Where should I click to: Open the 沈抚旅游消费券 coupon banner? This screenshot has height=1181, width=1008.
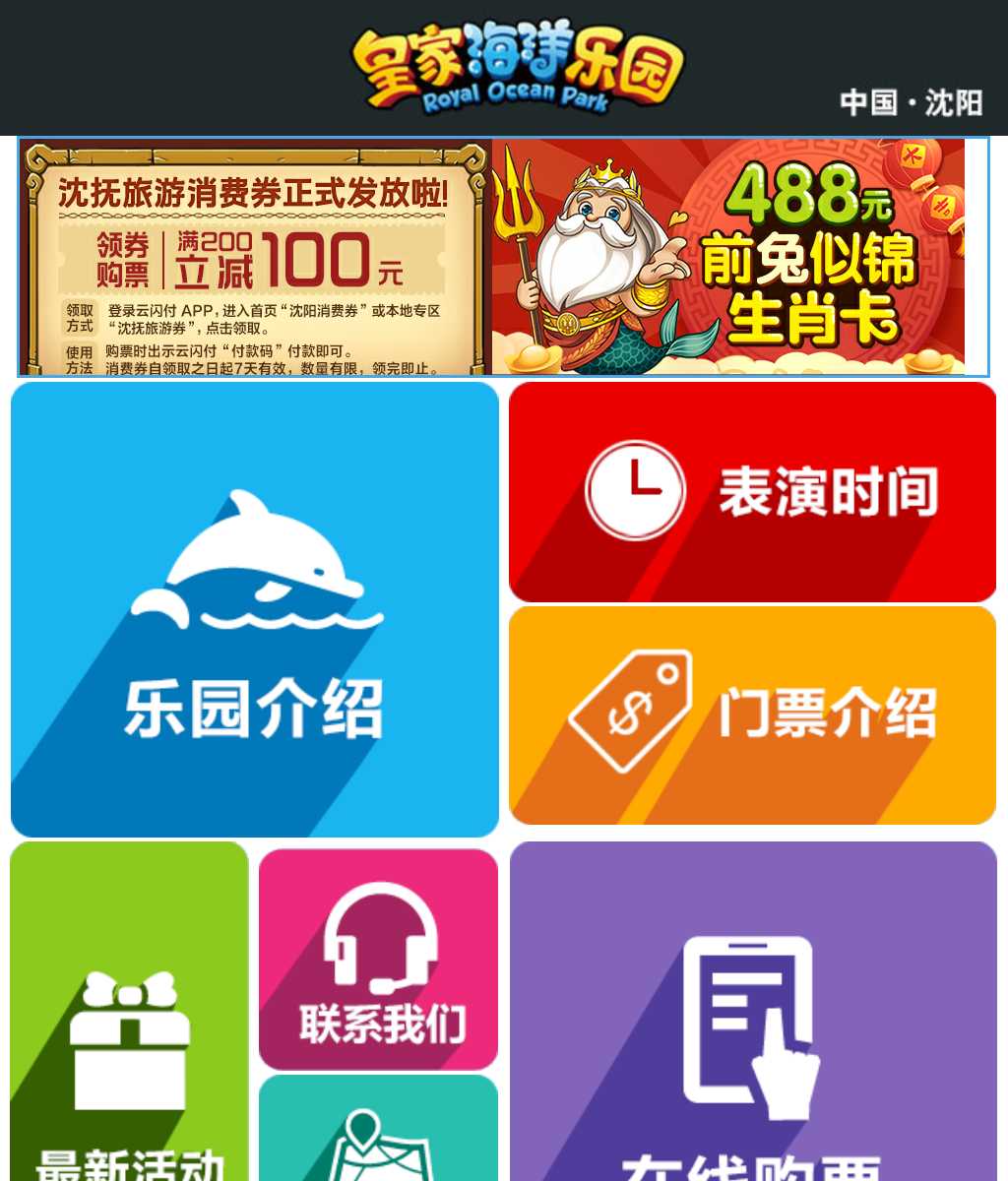254,257
